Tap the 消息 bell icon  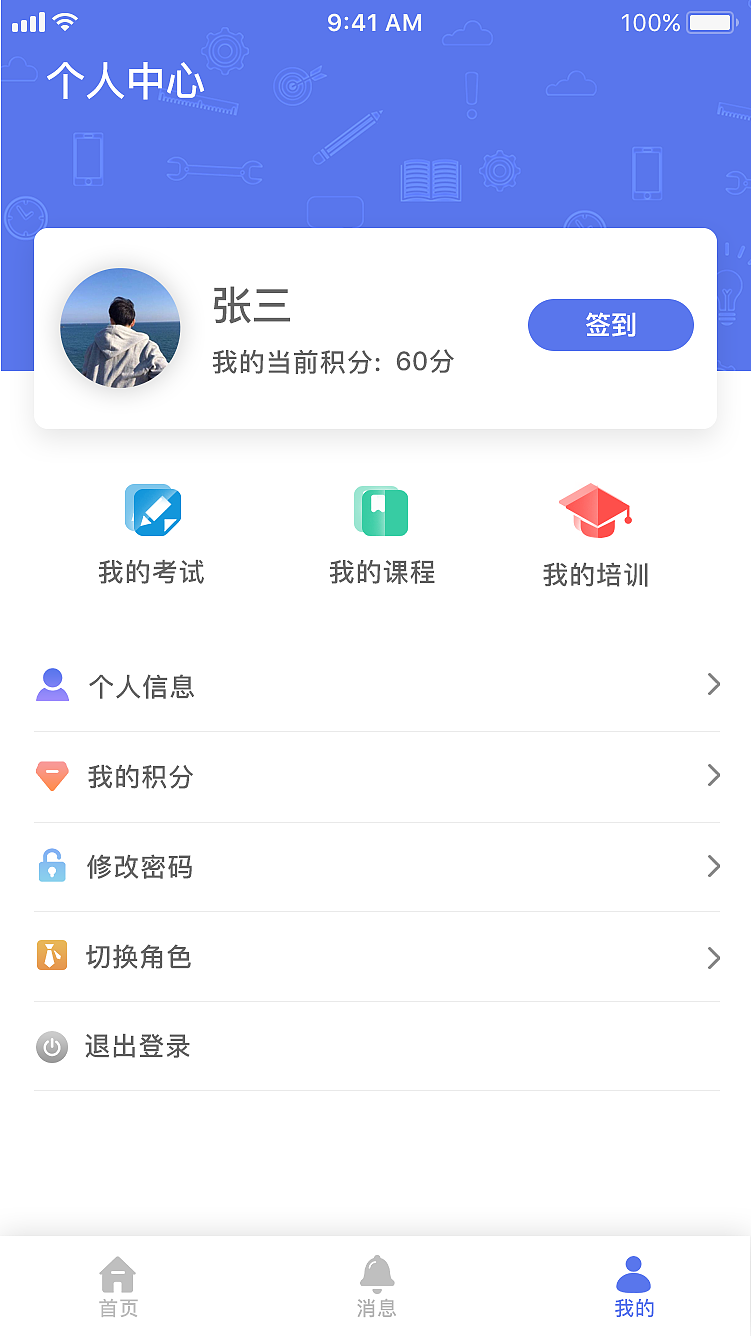(375, 1273)
